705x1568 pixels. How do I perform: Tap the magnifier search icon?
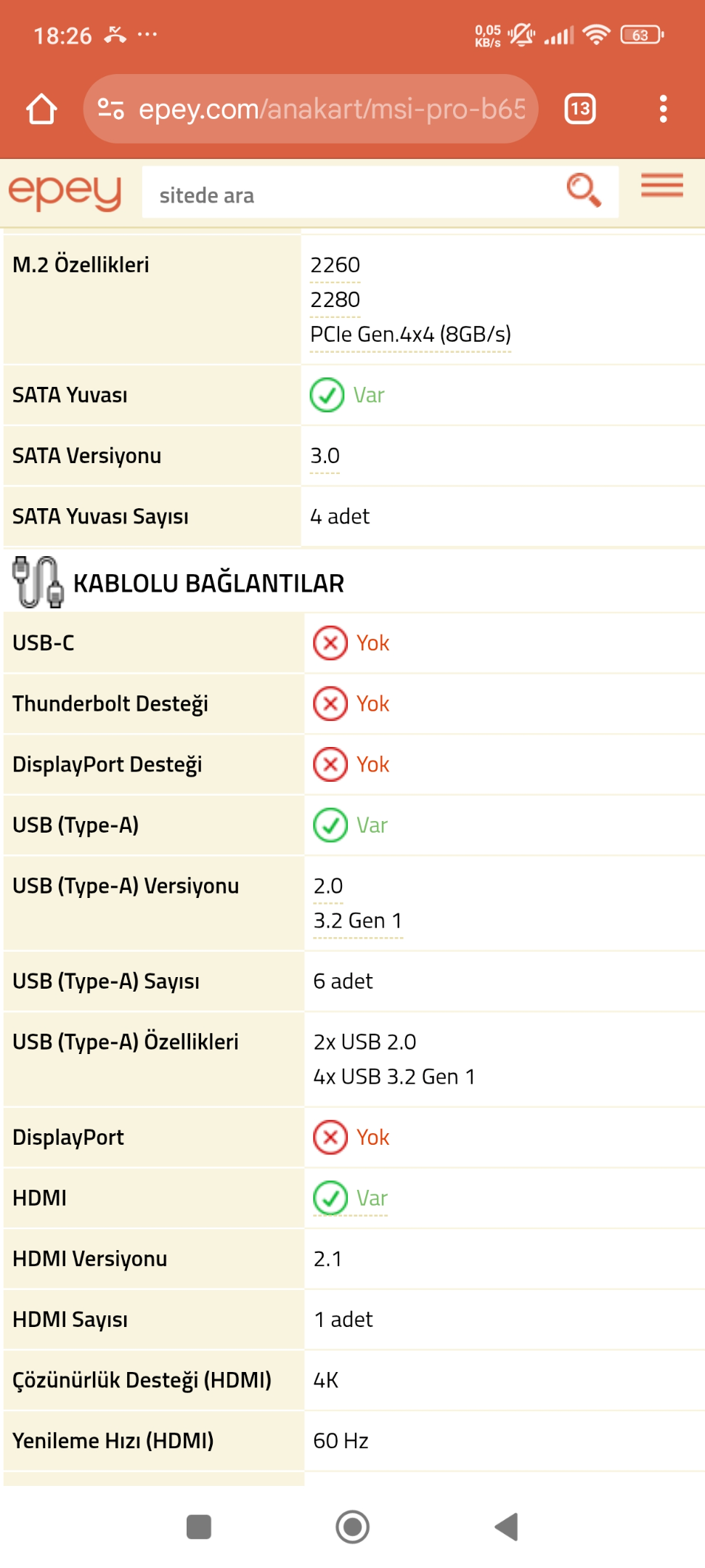coord(584,191)
